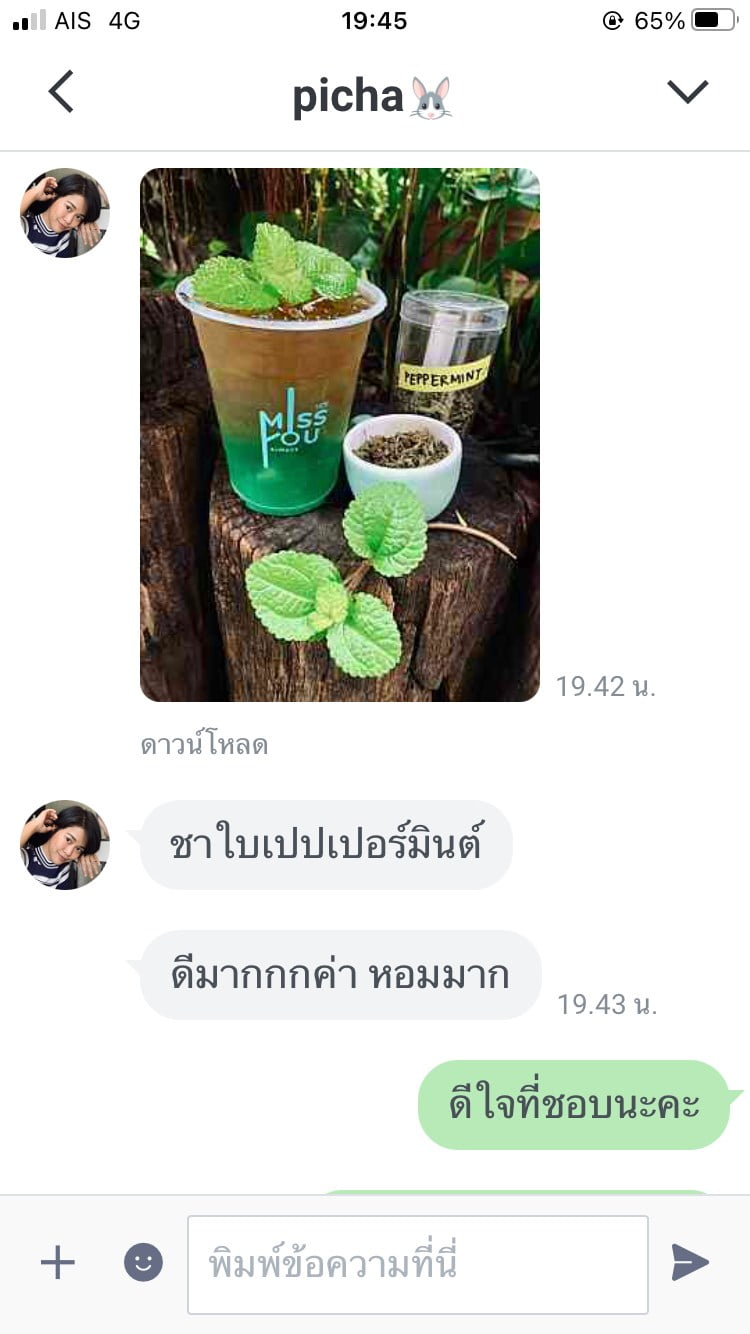Viewport: 750px width, 1334px height.
Task: Open the peppermint tea drink photo
Action: click(340, 435)
